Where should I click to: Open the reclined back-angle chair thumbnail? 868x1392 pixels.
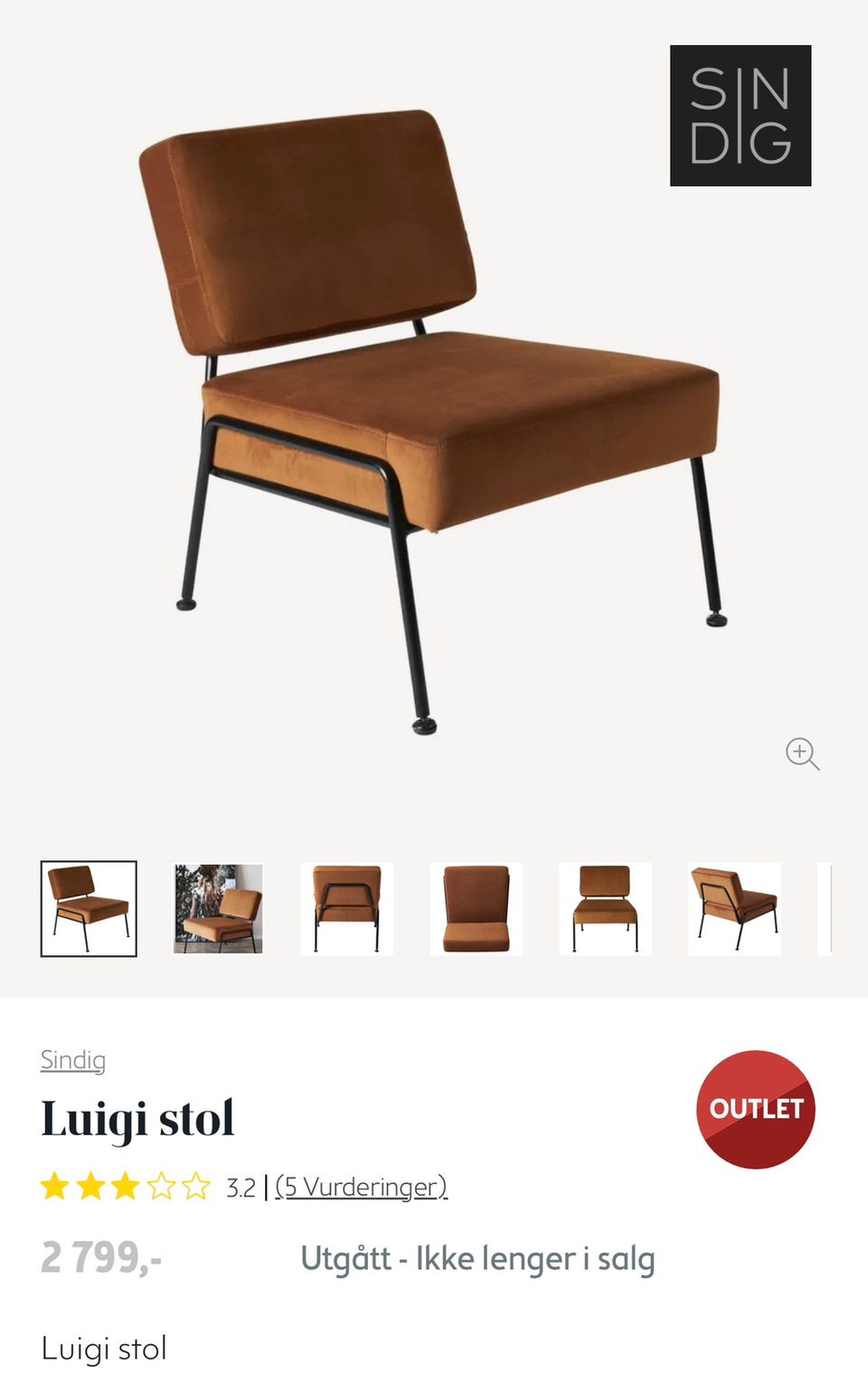[x=734, y=909]
